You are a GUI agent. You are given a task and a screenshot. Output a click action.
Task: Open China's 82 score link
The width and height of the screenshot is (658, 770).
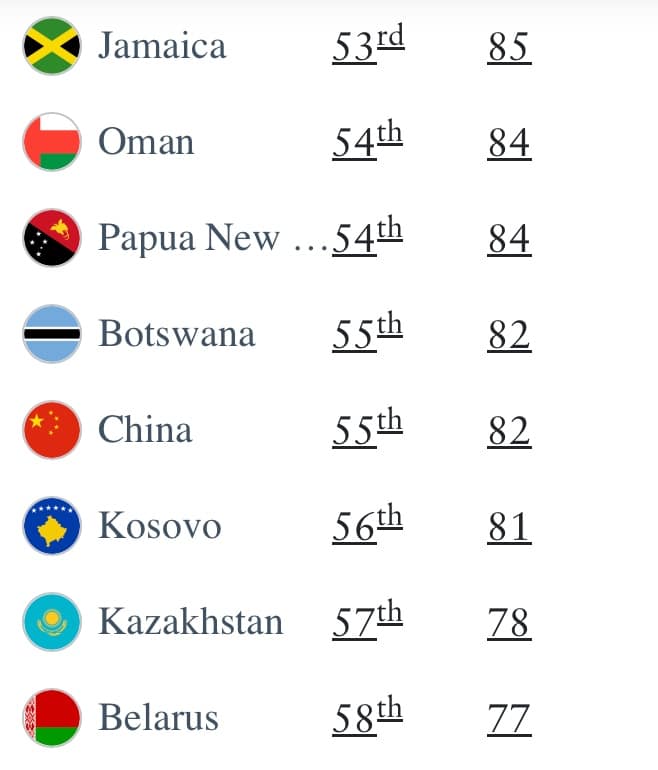coord(509,431)
